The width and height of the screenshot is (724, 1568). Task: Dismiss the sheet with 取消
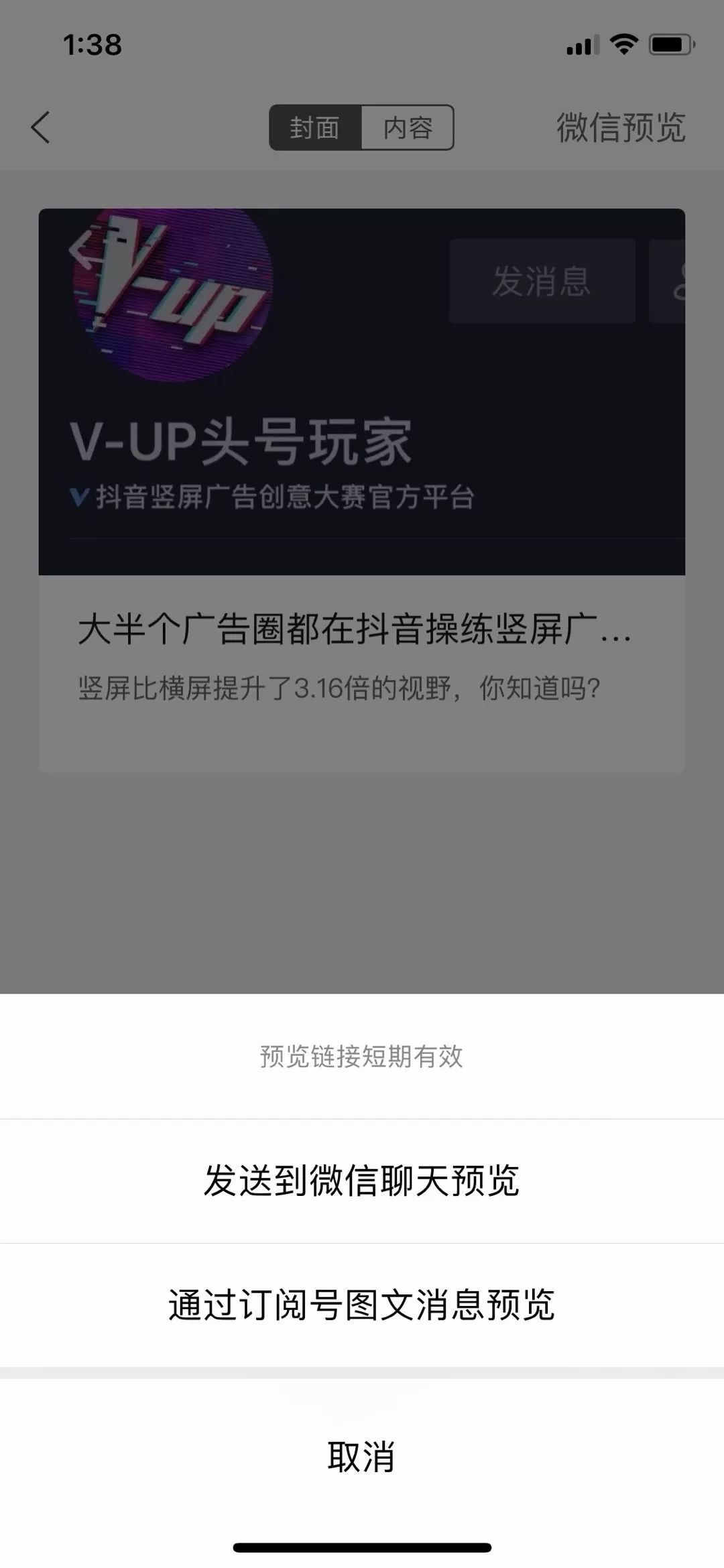[362, 1457]
